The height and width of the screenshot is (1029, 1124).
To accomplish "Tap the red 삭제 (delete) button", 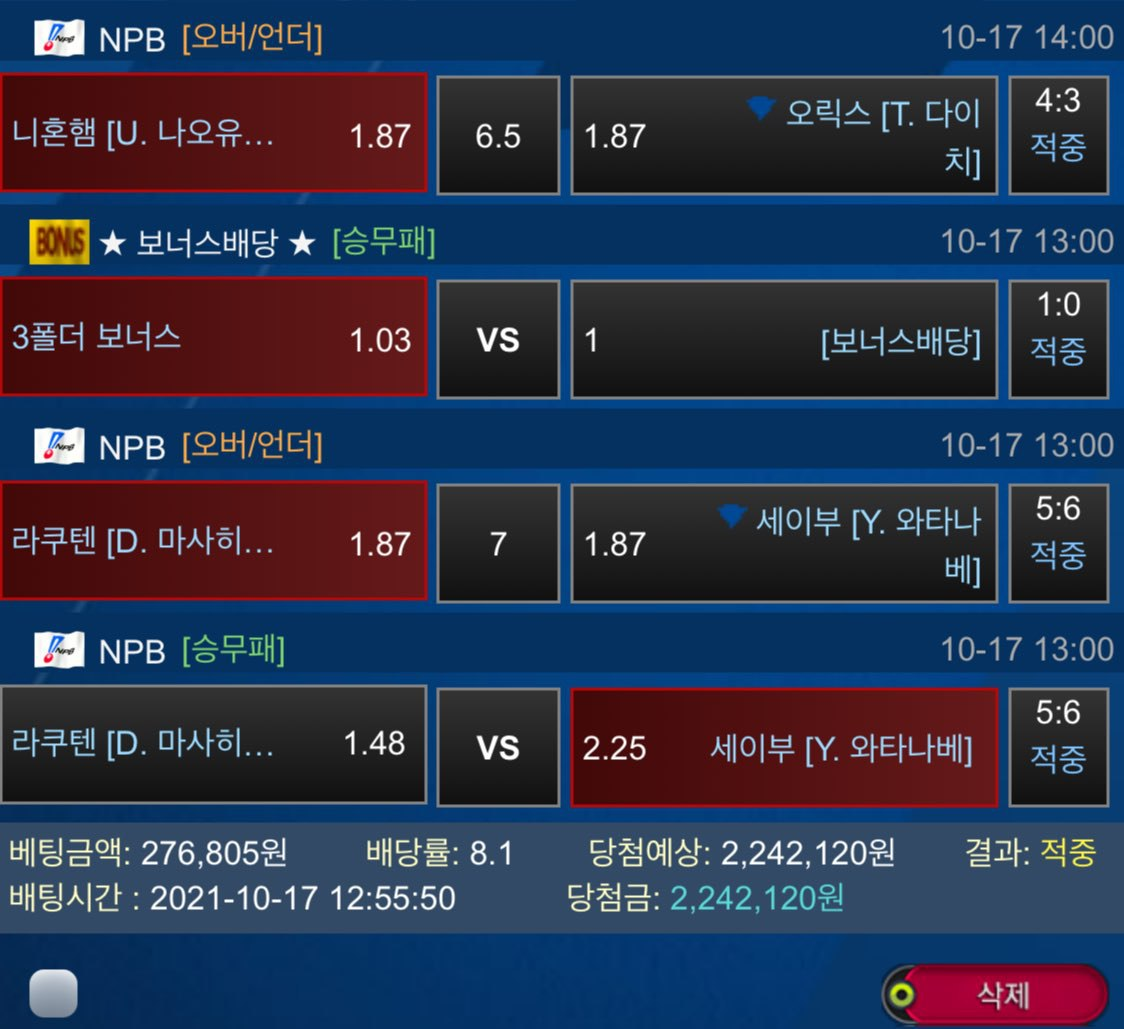I will [1001, 994].
